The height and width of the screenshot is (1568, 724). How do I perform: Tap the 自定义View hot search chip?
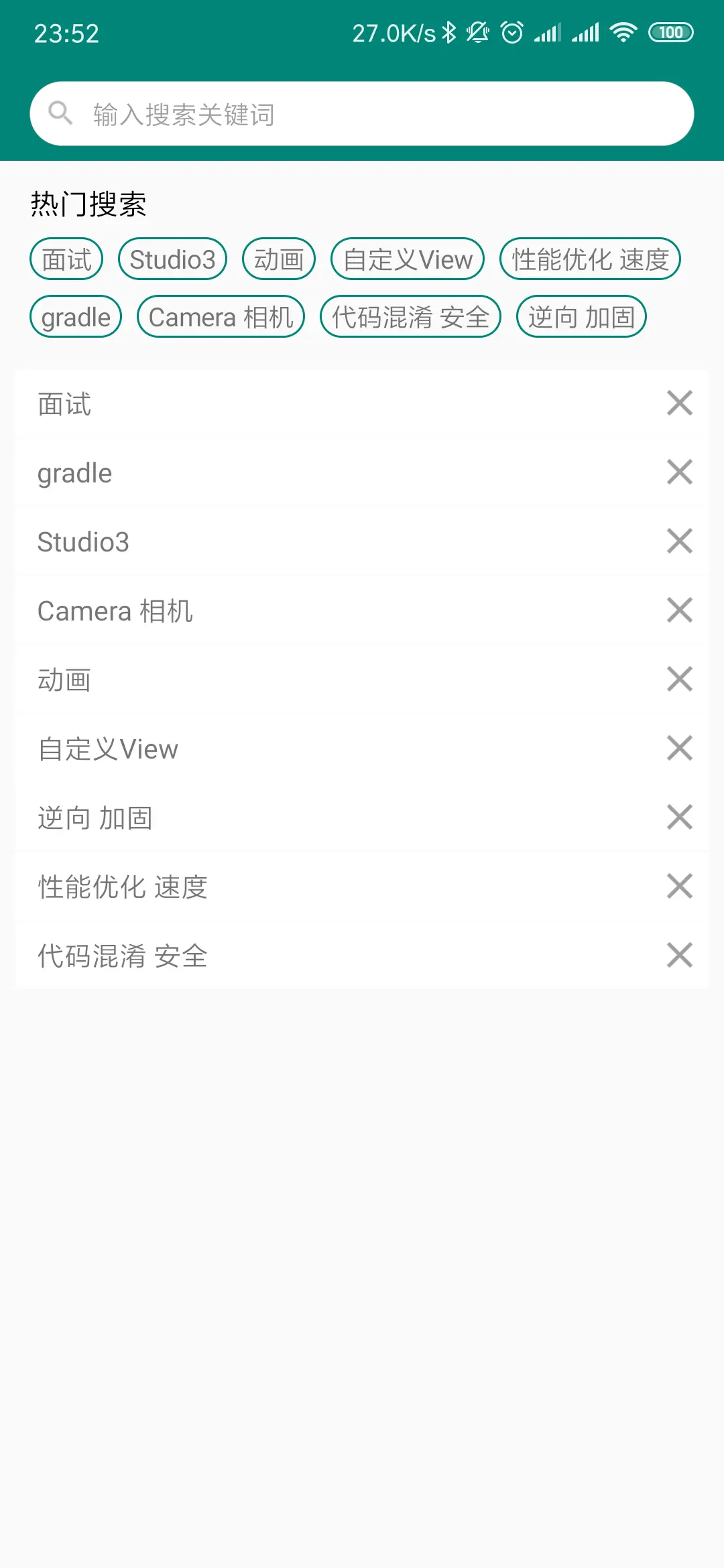408,259
